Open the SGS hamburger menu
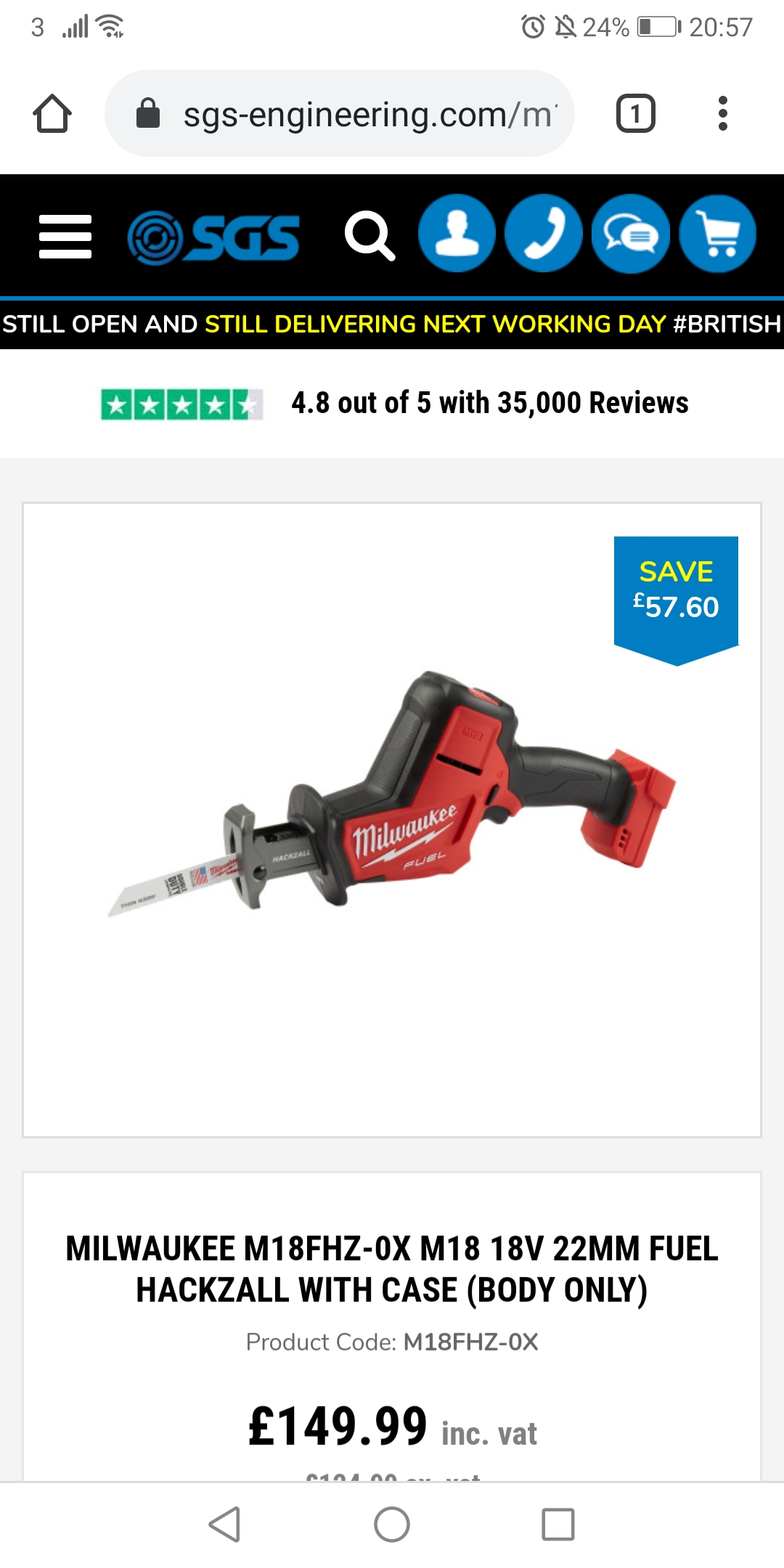Screen dimensions: 784x1568 [x=65, y=237]
